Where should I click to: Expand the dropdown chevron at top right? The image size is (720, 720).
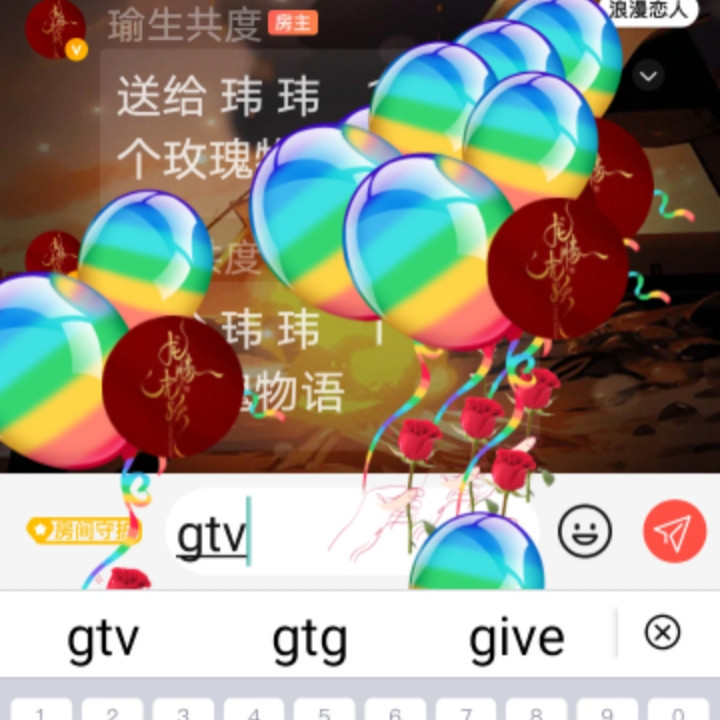click(x=648, y=76)
